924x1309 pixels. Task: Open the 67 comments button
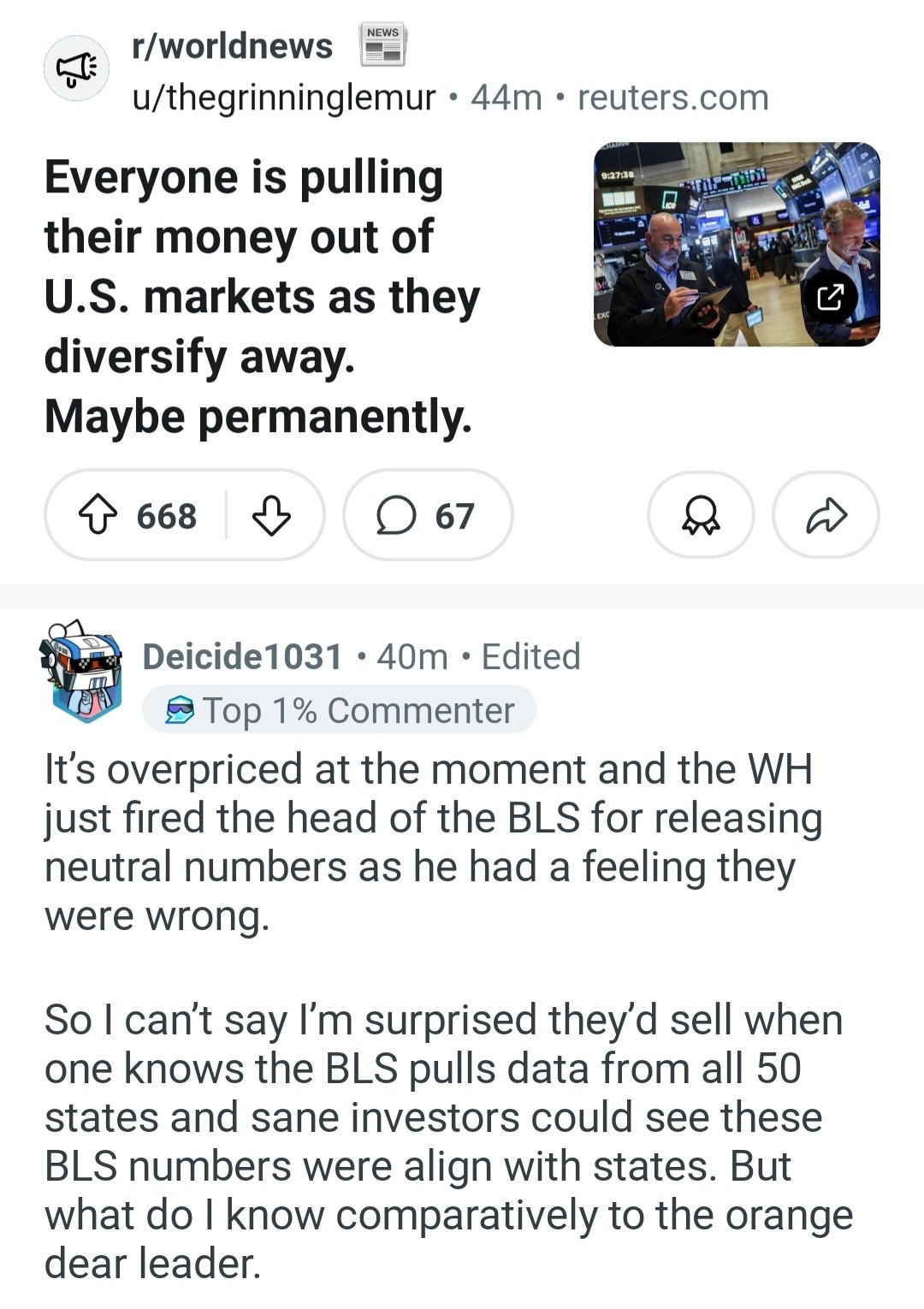click(427, 516)
